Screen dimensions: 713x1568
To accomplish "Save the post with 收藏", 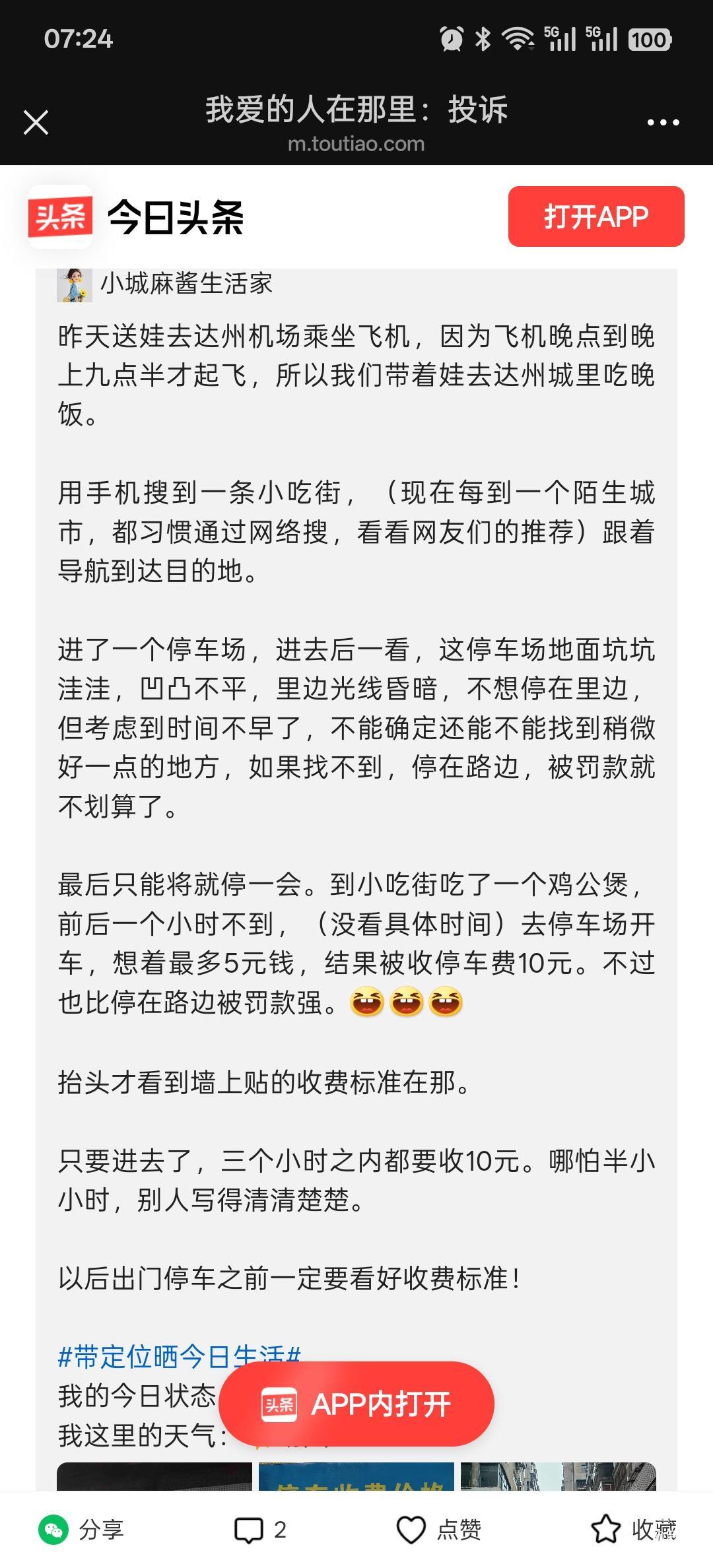I will point(632,1530).
